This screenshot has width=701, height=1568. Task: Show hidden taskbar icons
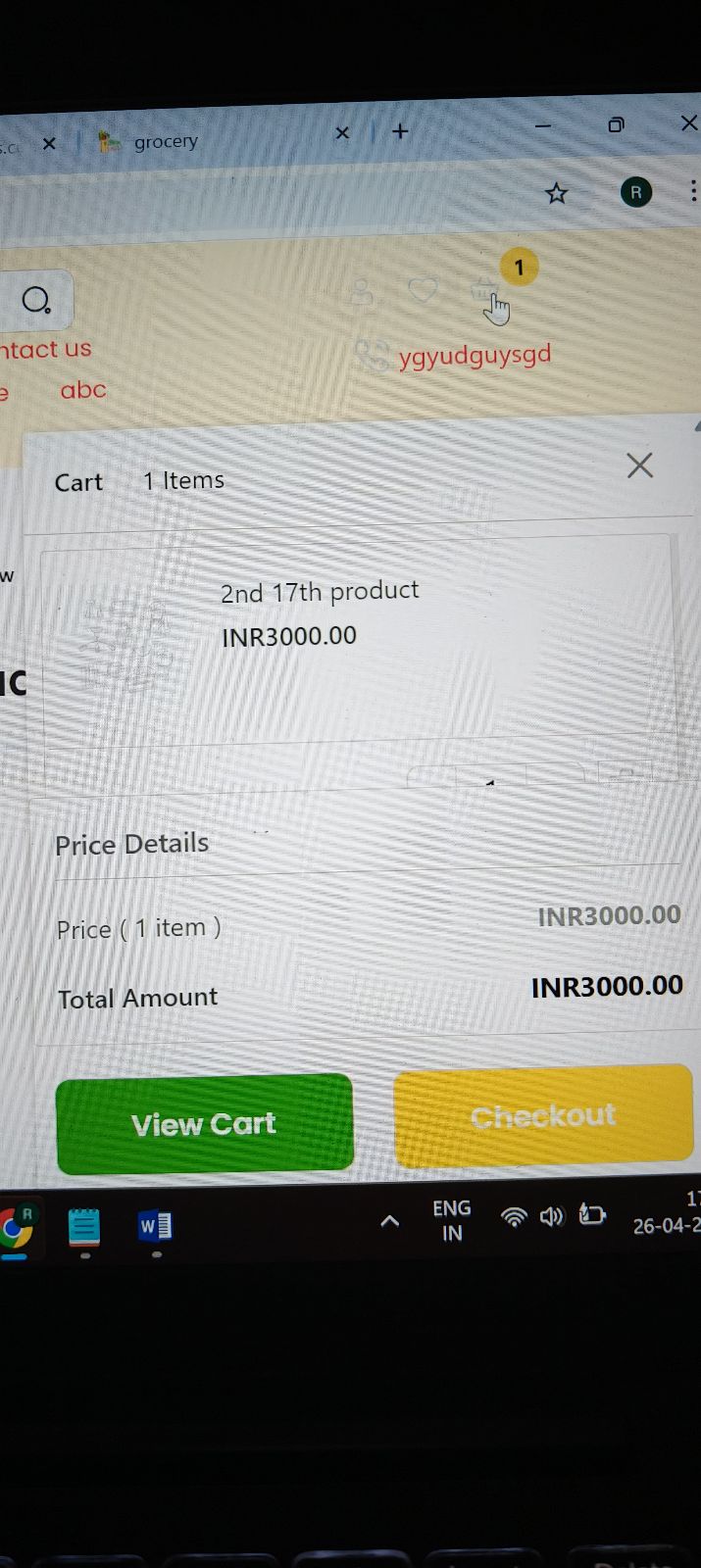[x=389, y=1221]
